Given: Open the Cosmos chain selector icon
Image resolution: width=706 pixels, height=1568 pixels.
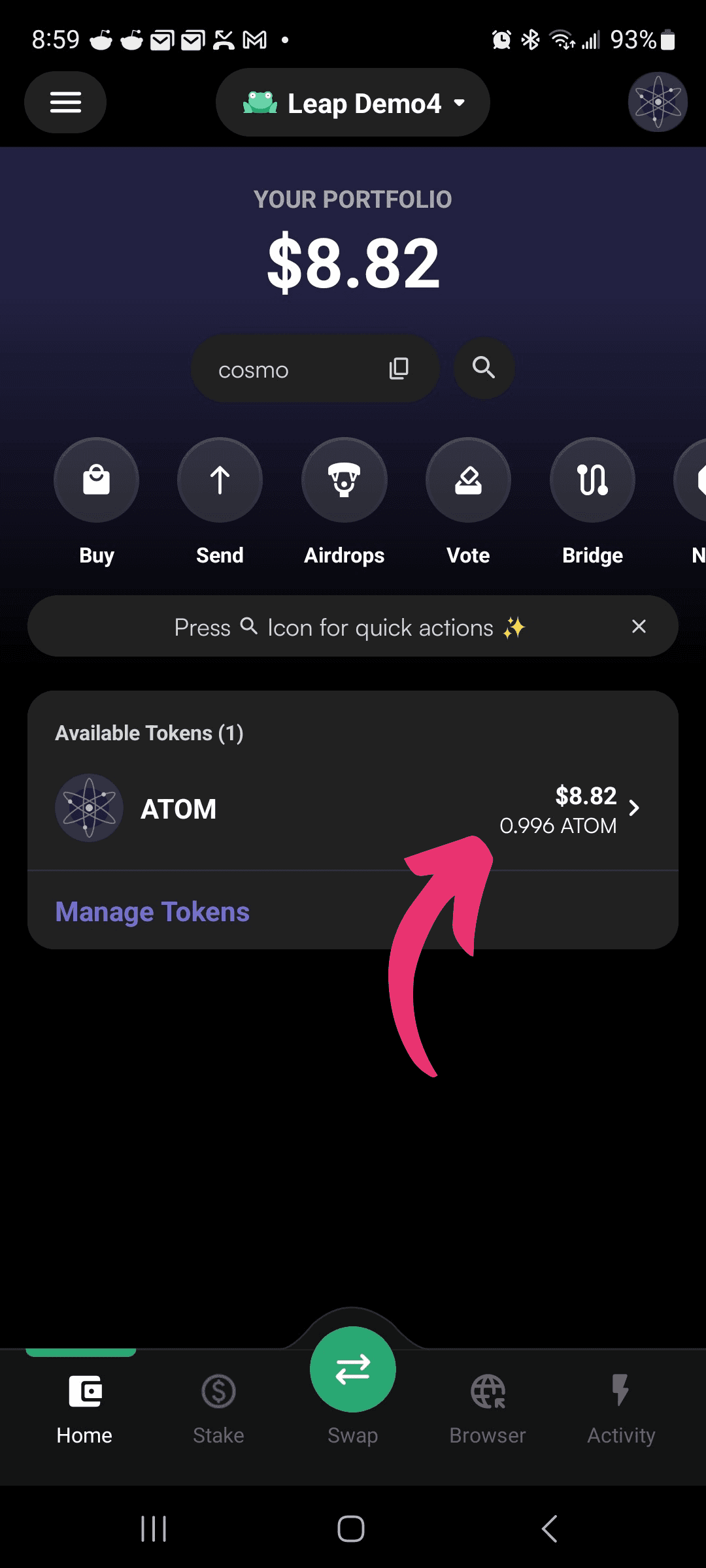Looking at the screenshot, I should point(658,102).
